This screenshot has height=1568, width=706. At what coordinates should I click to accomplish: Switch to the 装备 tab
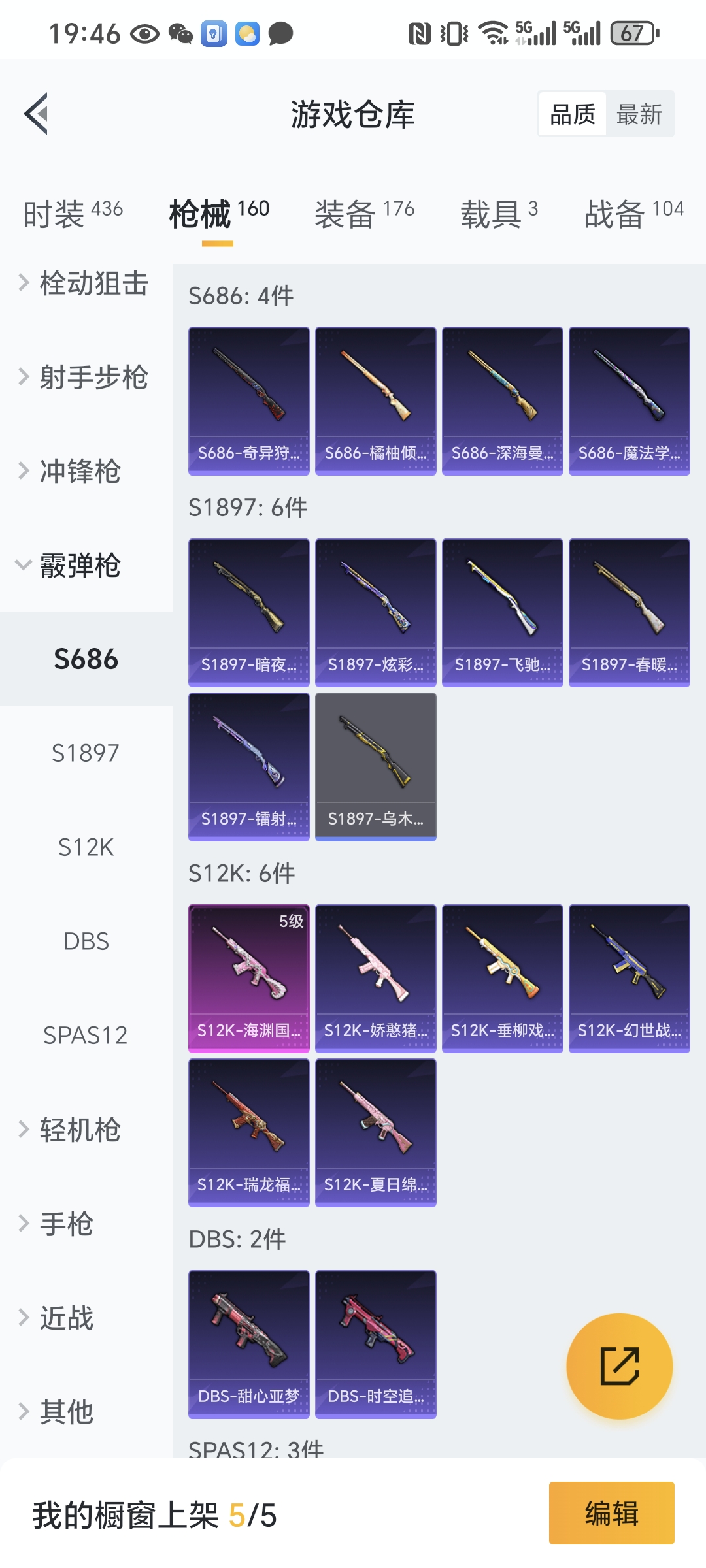click(x=364, y=213)
